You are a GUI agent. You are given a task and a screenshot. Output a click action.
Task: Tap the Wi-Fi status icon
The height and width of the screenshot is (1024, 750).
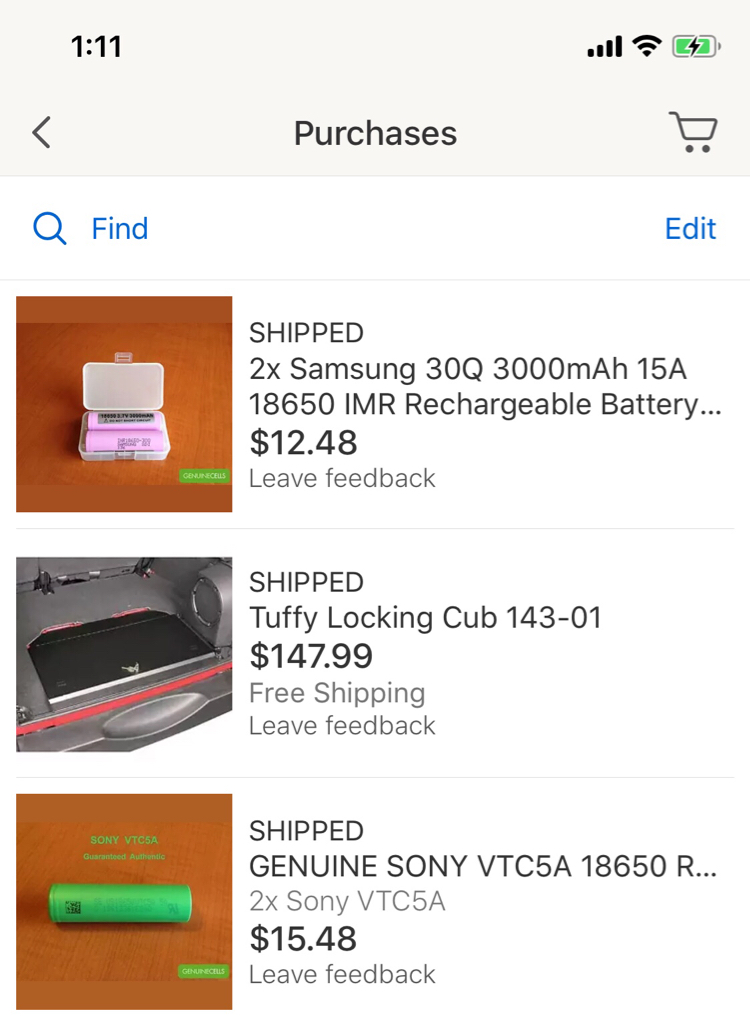646,44
